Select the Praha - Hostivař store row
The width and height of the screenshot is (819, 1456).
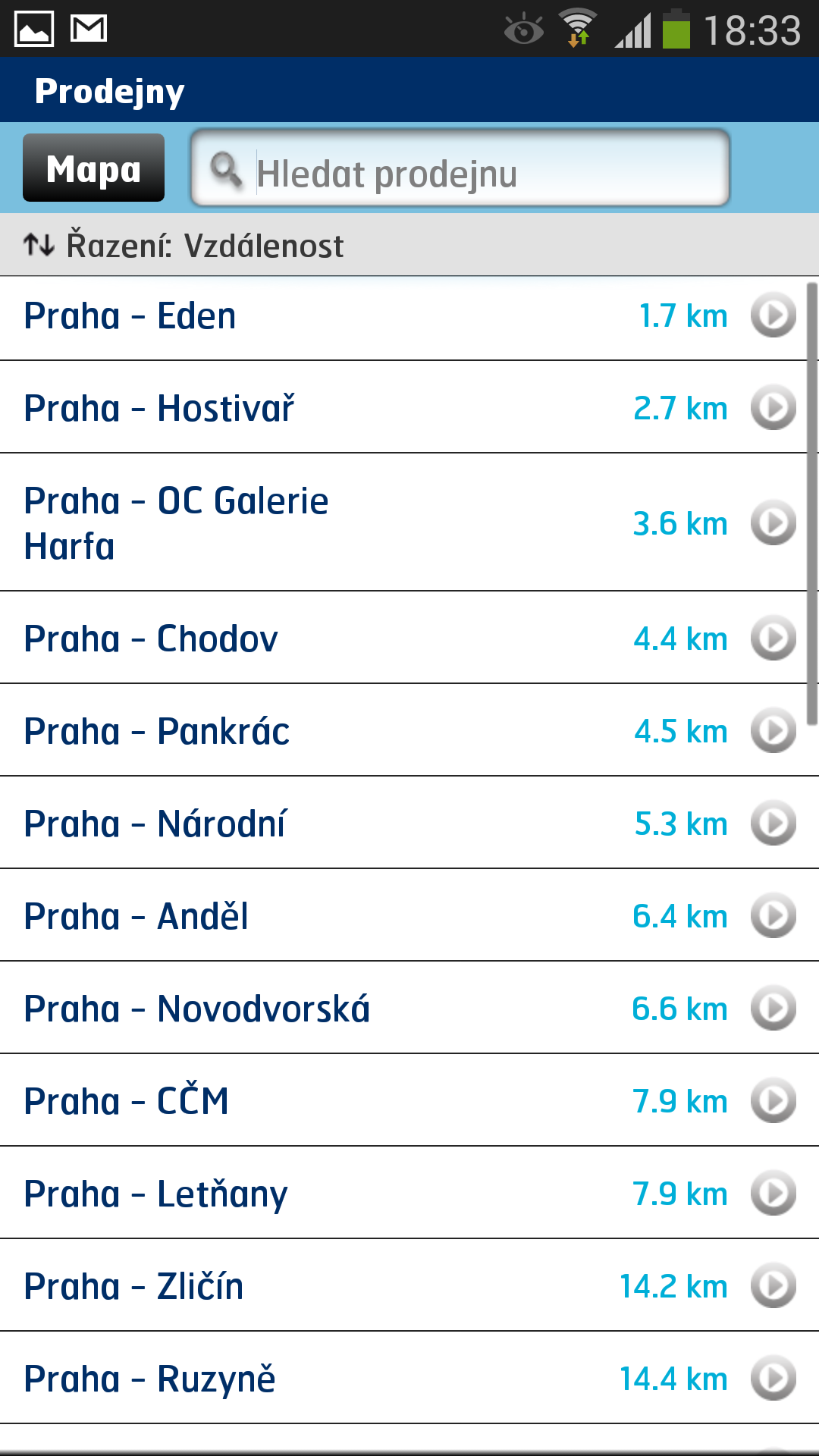click(x=409, y=407)
